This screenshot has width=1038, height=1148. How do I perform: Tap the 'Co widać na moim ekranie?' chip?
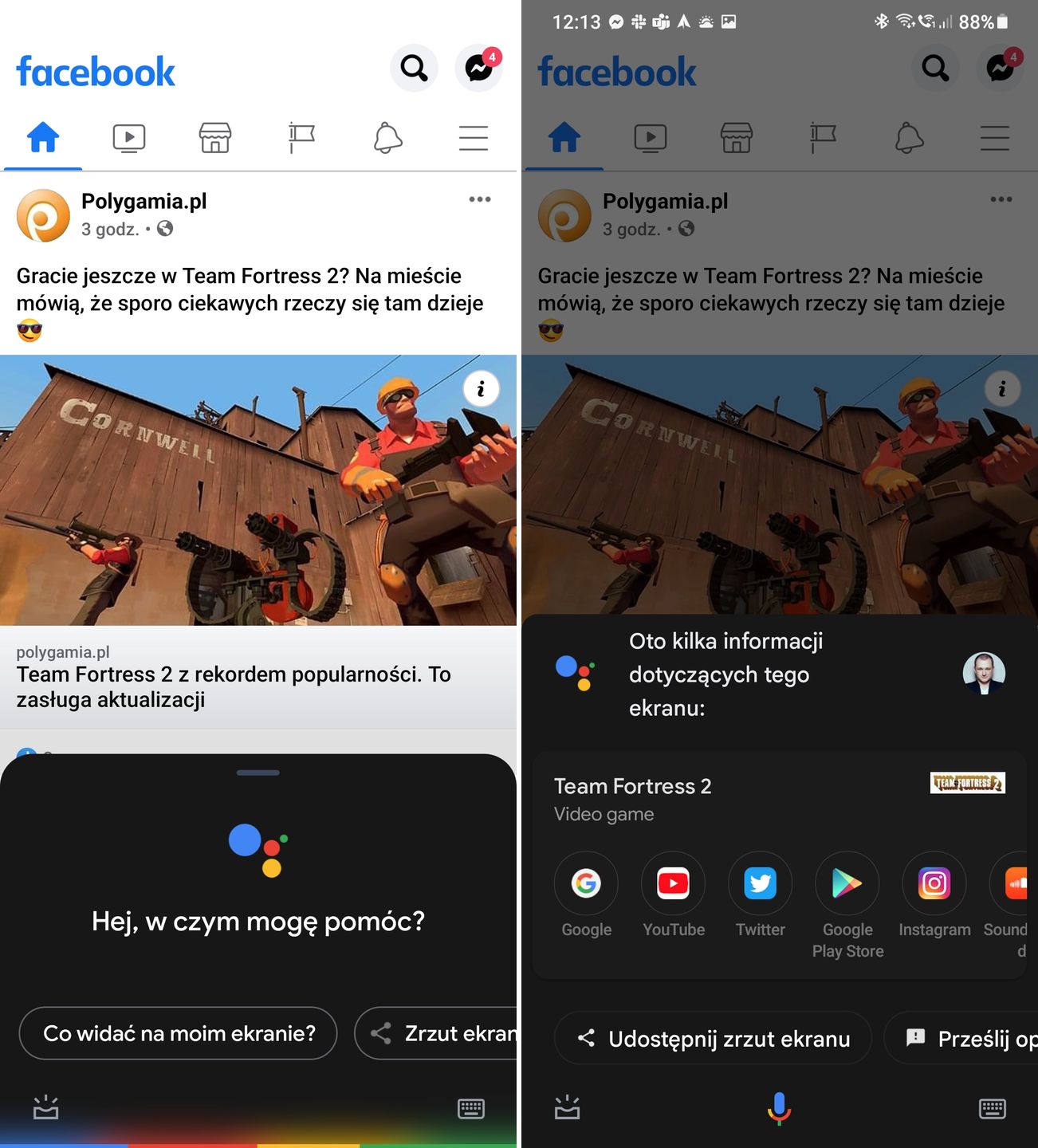[179, 1033]
